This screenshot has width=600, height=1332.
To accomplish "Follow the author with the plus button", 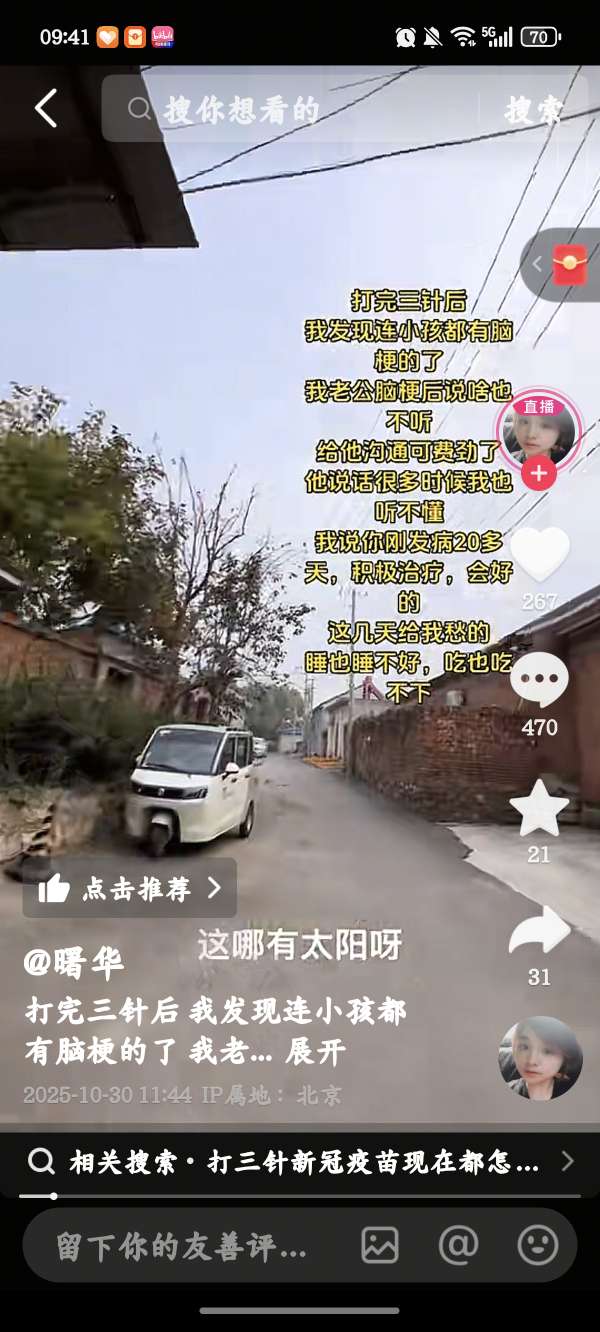I will [539, 474].
